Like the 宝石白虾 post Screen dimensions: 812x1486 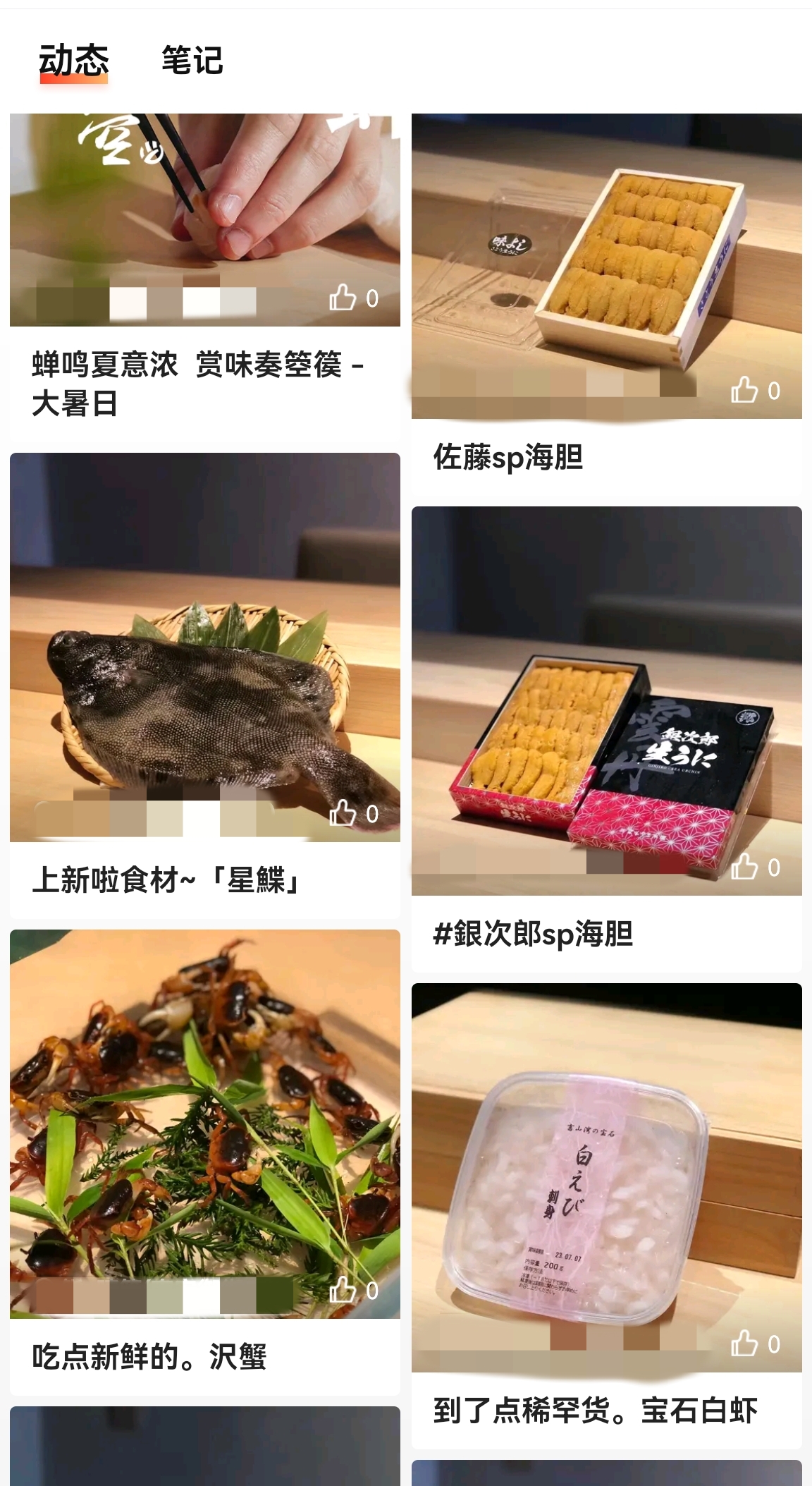pos(744,1344)
